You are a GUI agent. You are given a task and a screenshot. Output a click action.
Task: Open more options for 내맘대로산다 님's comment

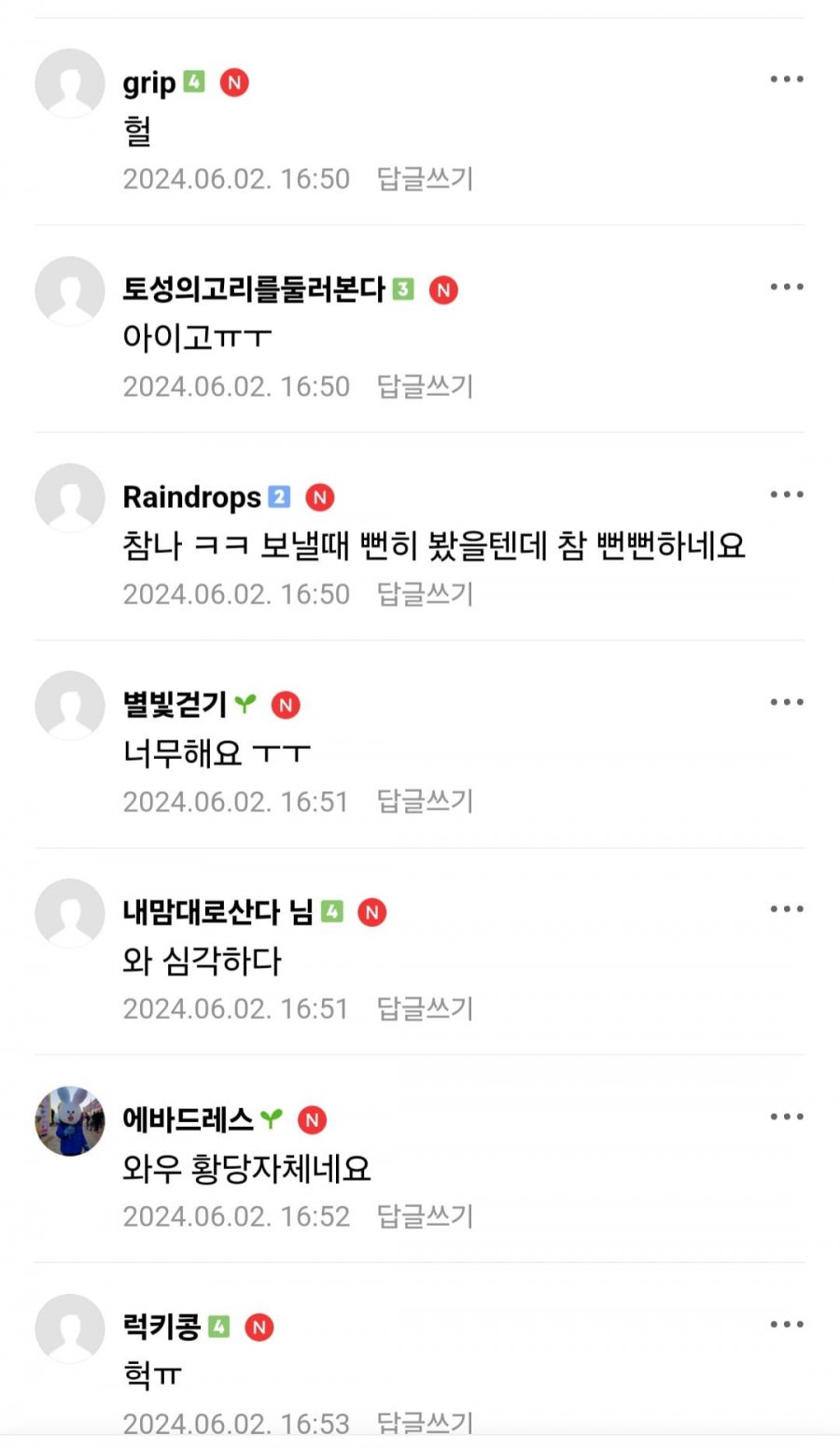coord(786,909)
